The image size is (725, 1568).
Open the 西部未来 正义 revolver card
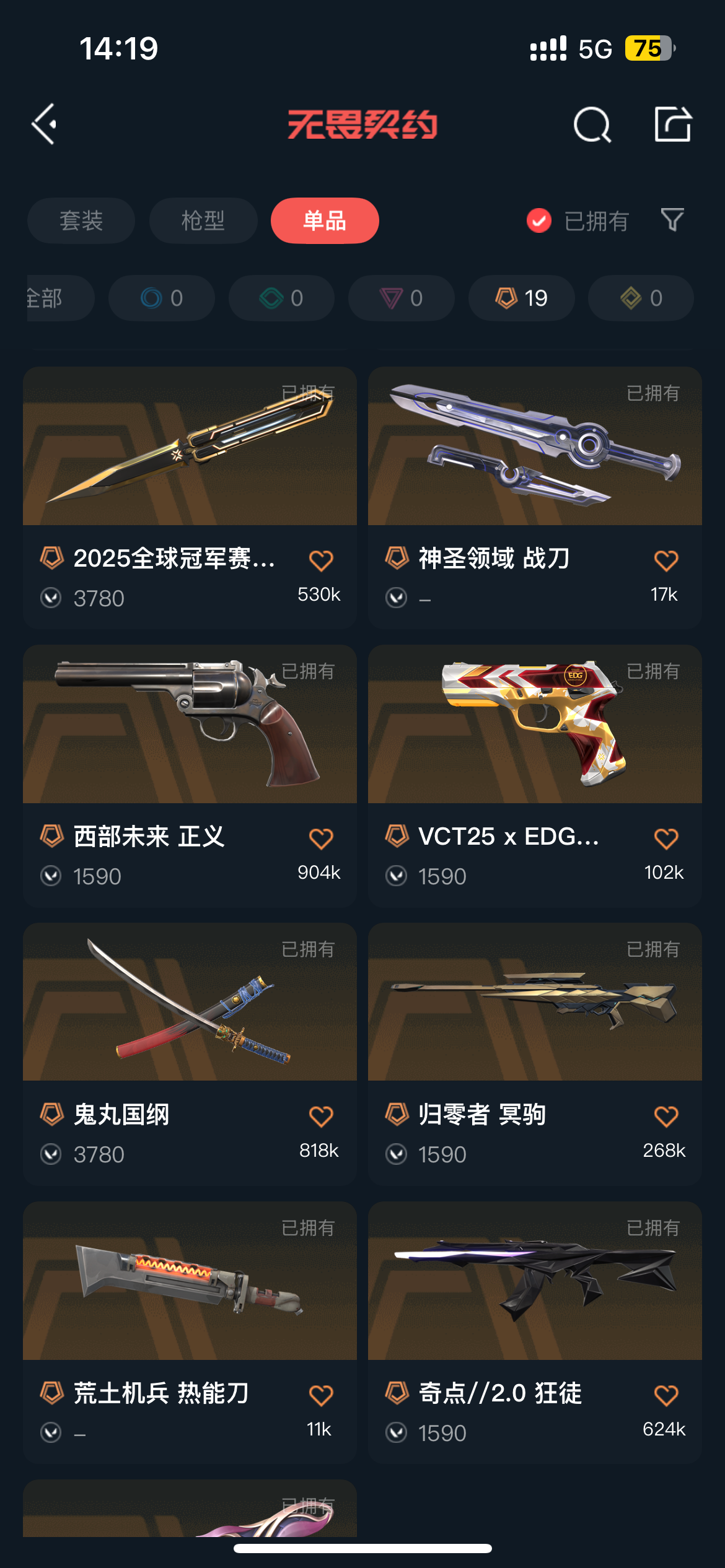click(190, 725)
